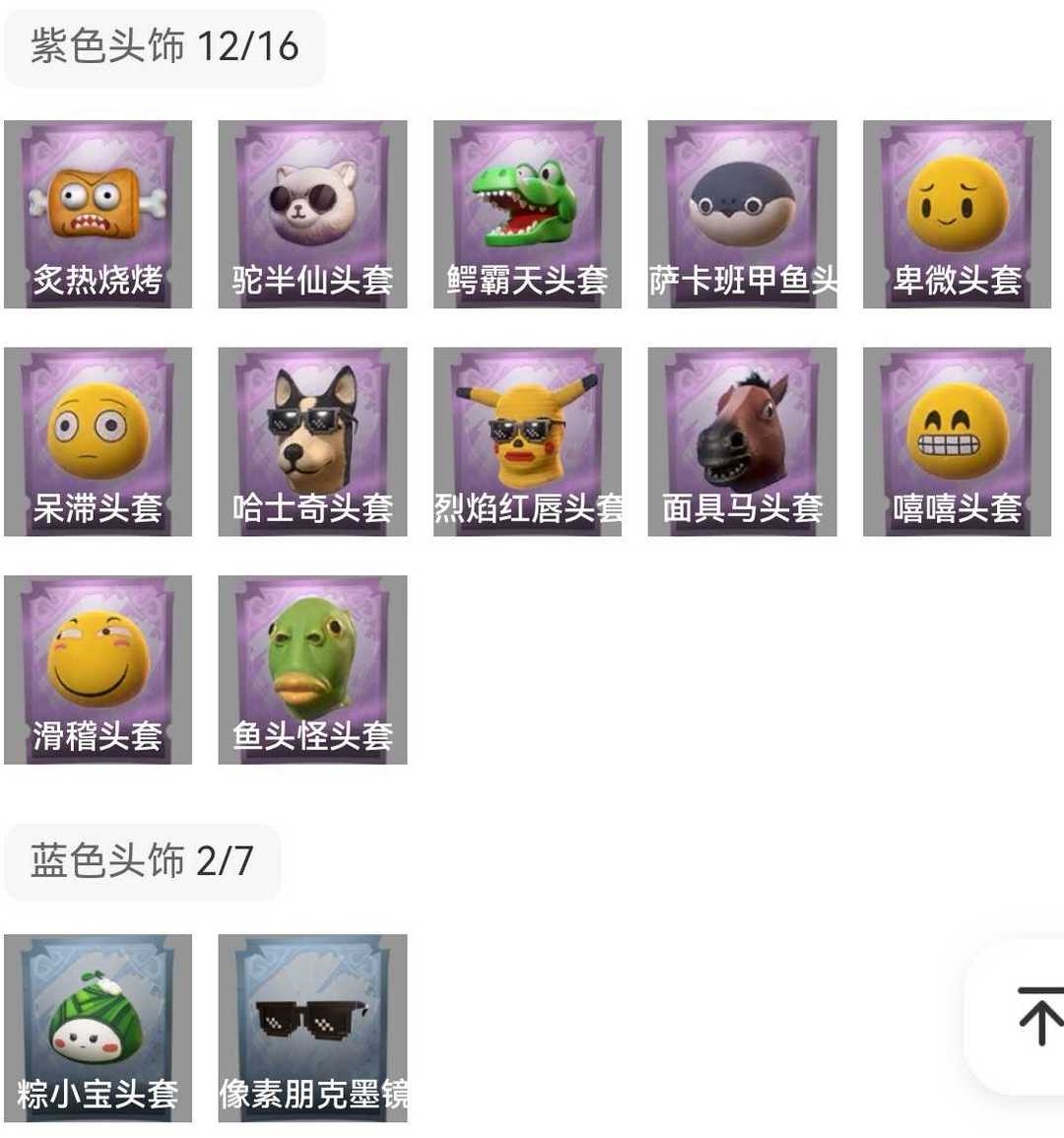
Task: Tap the 嘻嘻头套 grinning headgear
Action: (958, 442)
